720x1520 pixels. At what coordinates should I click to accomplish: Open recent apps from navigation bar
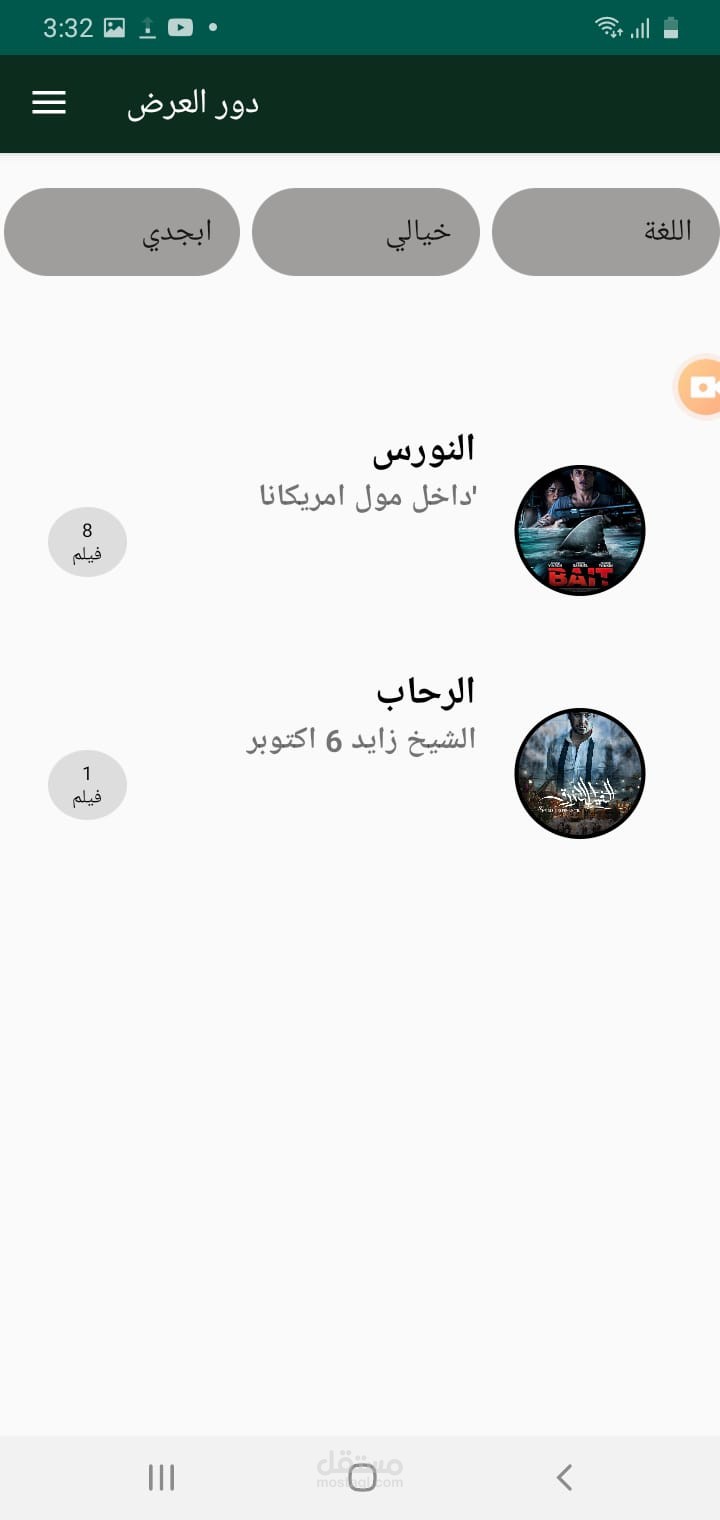[x=161, y=1477]
